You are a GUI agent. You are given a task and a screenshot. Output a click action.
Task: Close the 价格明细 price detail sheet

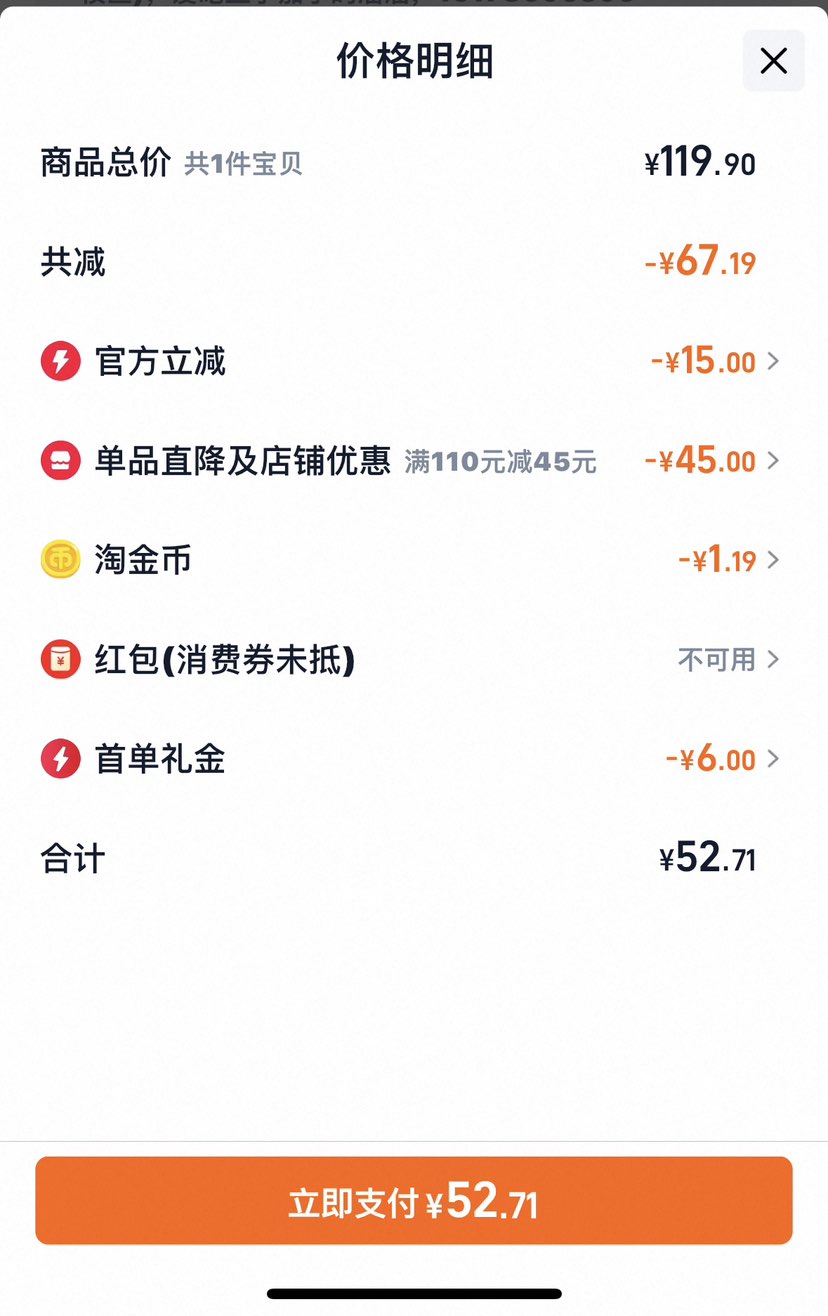773,61
